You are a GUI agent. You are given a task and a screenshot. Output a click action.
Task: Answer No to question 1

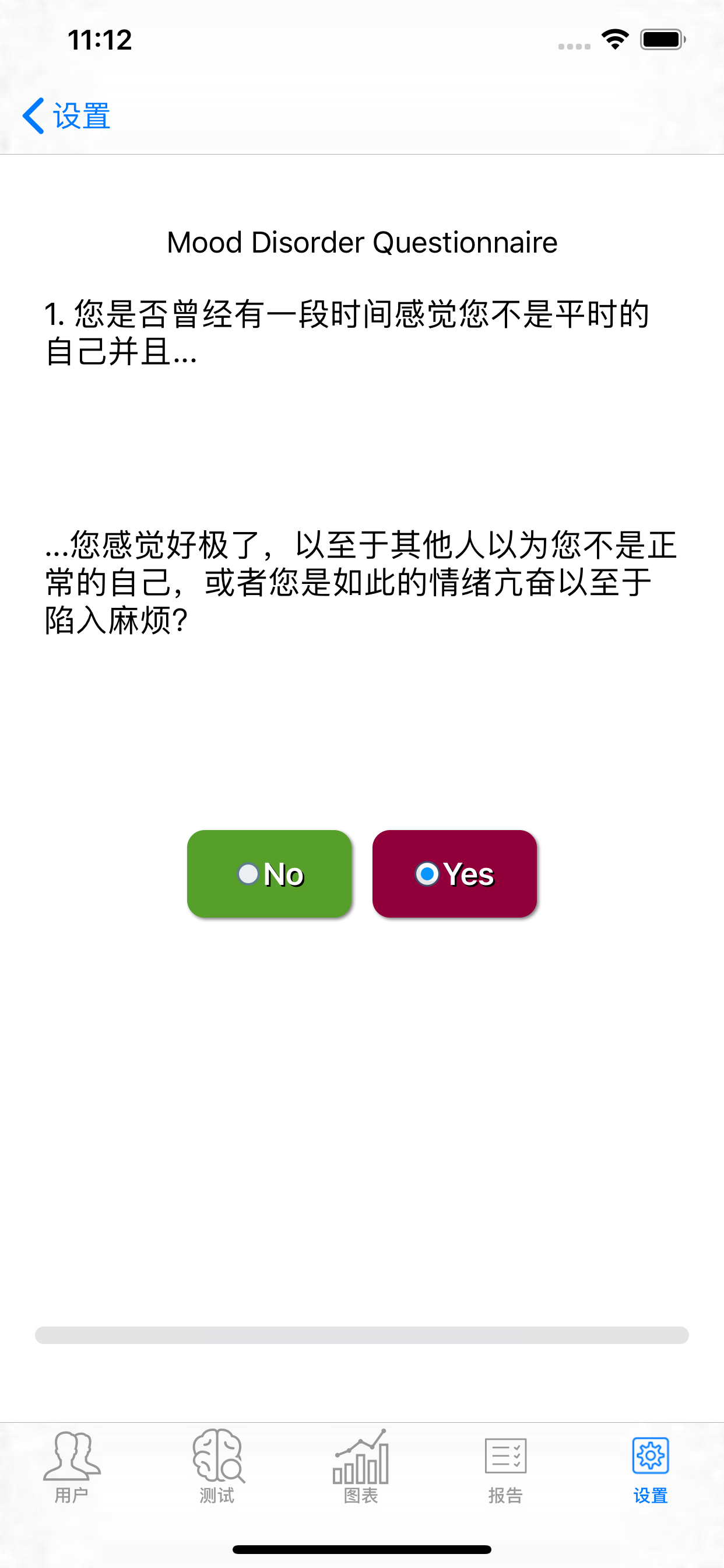pyautogui.click(x=269, y=873)
